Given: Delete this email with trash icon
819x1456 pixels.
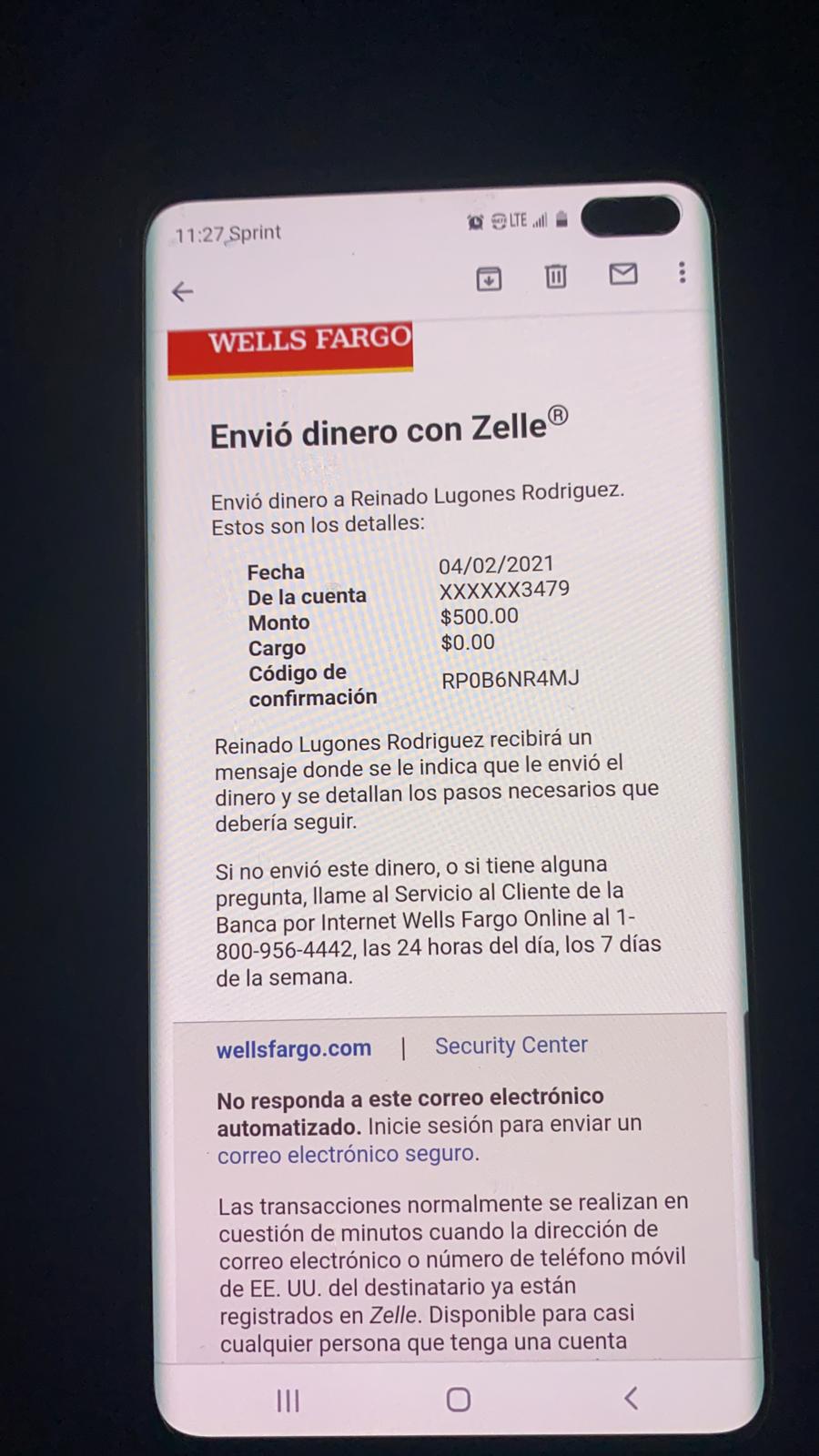Looking at the screenshot, I should click(x=556, y=276).
